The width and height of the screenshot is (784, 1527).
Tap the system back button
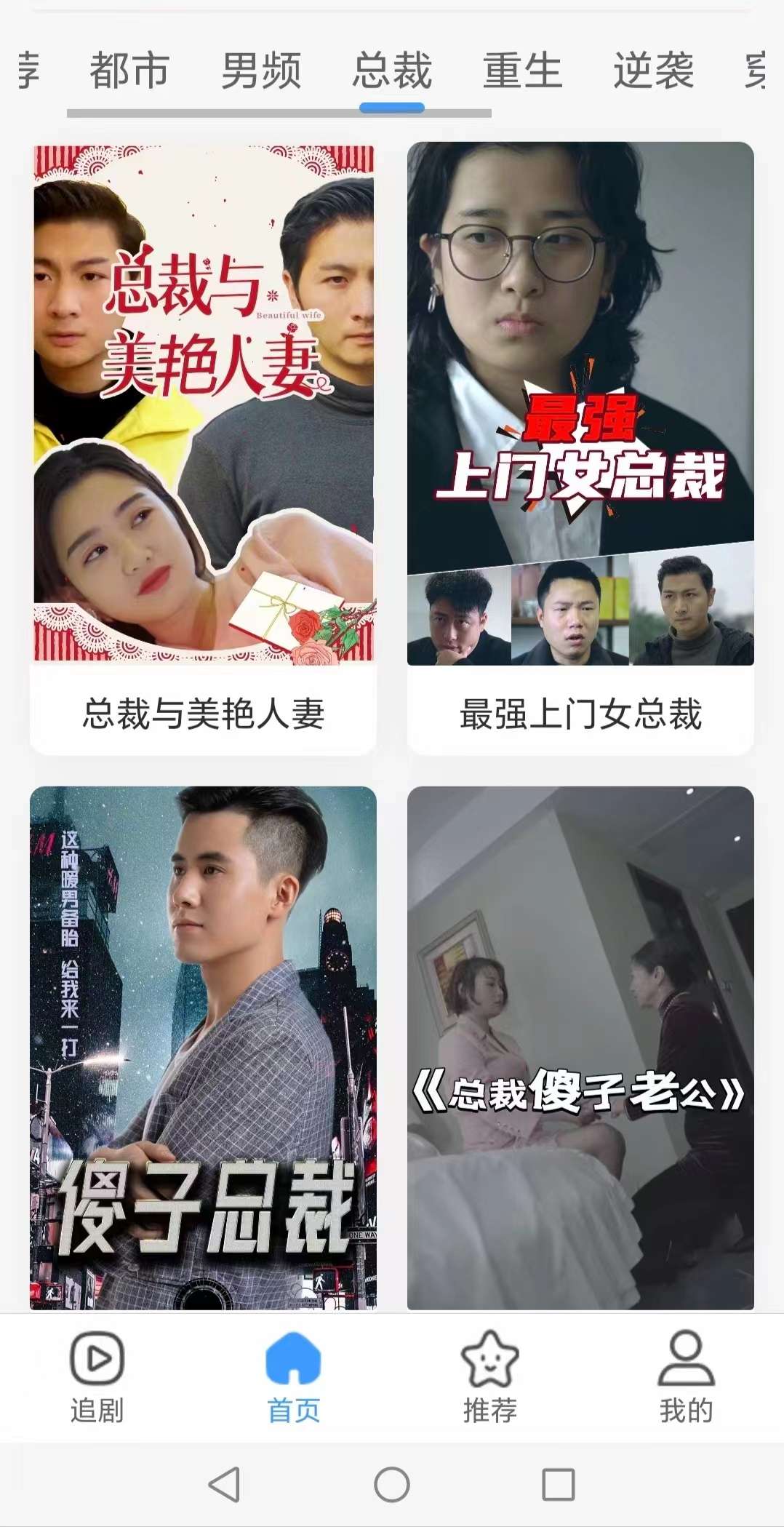click(x=224, y=1485)
